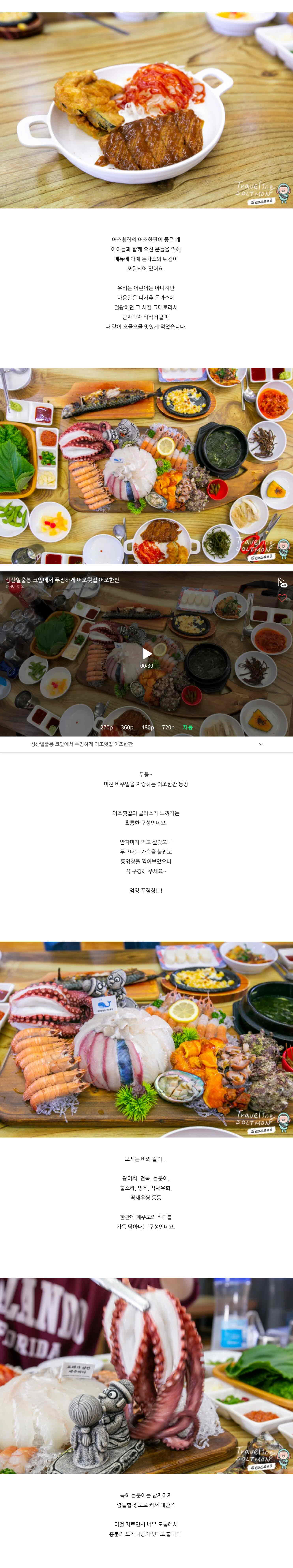Switch video quality to 720p

[x=168, y=727]
